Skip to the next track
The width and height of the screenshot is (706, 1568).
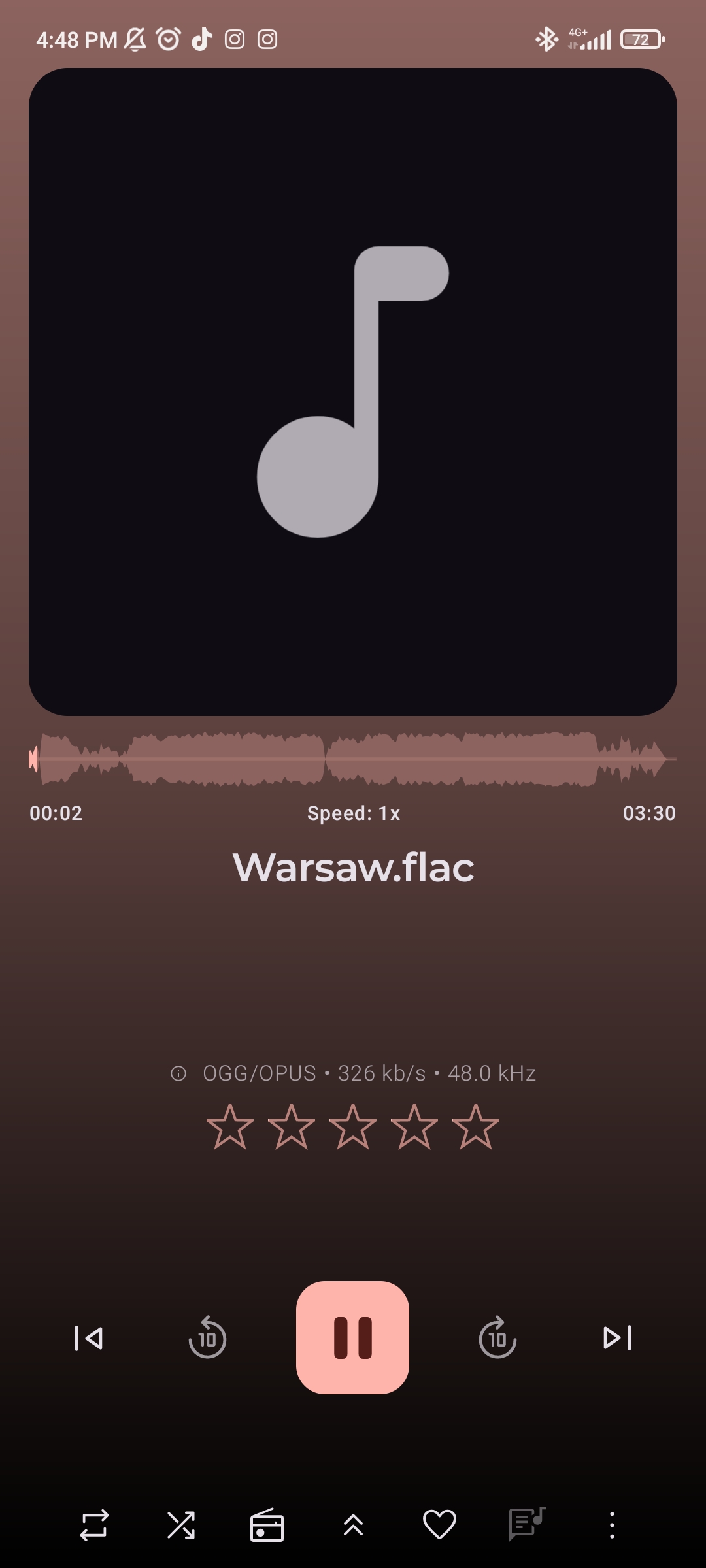[x=617, y=1337]
